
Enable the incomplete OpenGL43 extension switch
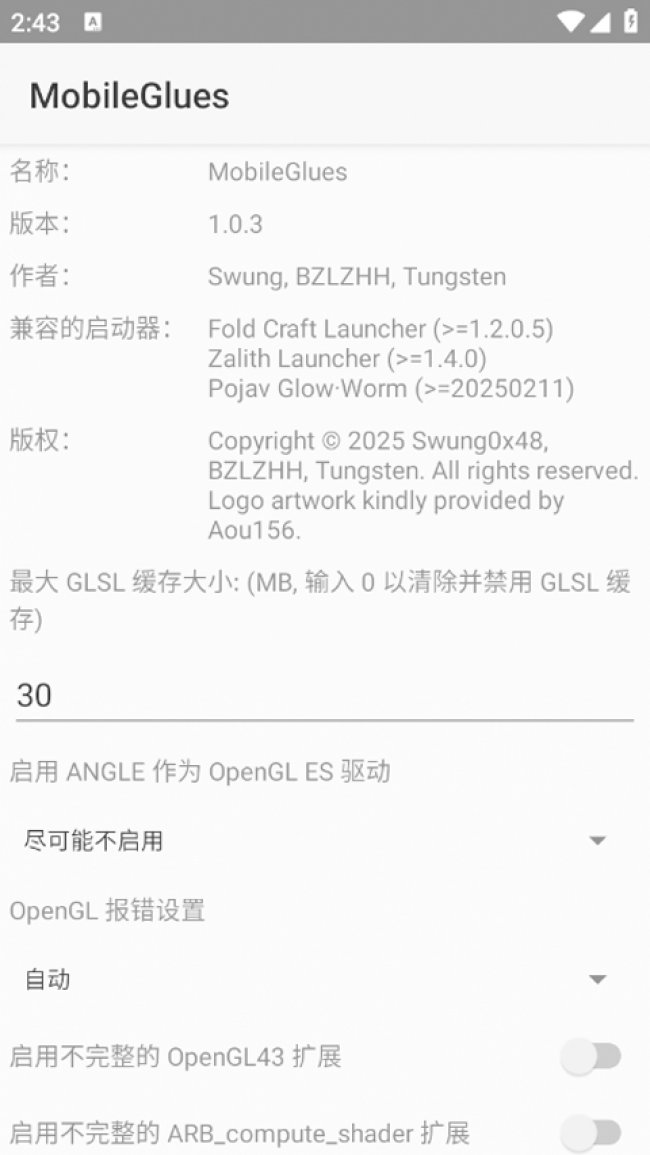(x=592, y=1057)
